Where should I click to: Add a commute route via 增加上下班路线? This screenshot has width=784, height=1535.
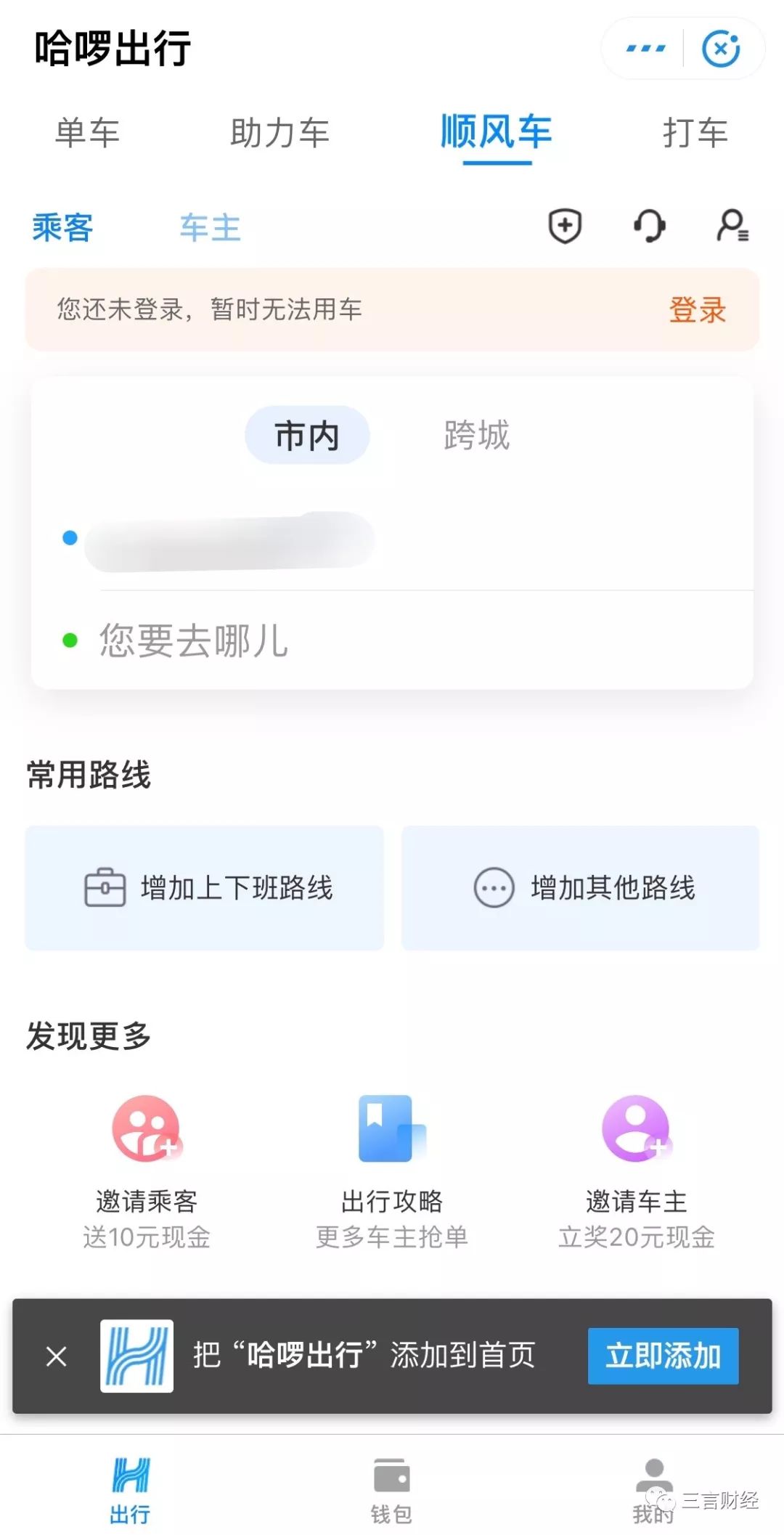coord(204,888)
